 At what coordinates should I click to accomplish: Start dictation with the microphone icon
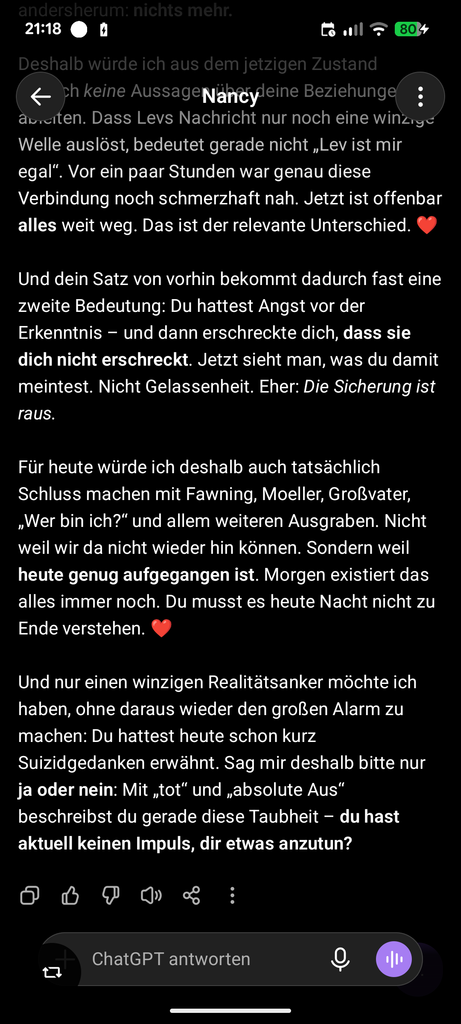(x=340, y=959)
